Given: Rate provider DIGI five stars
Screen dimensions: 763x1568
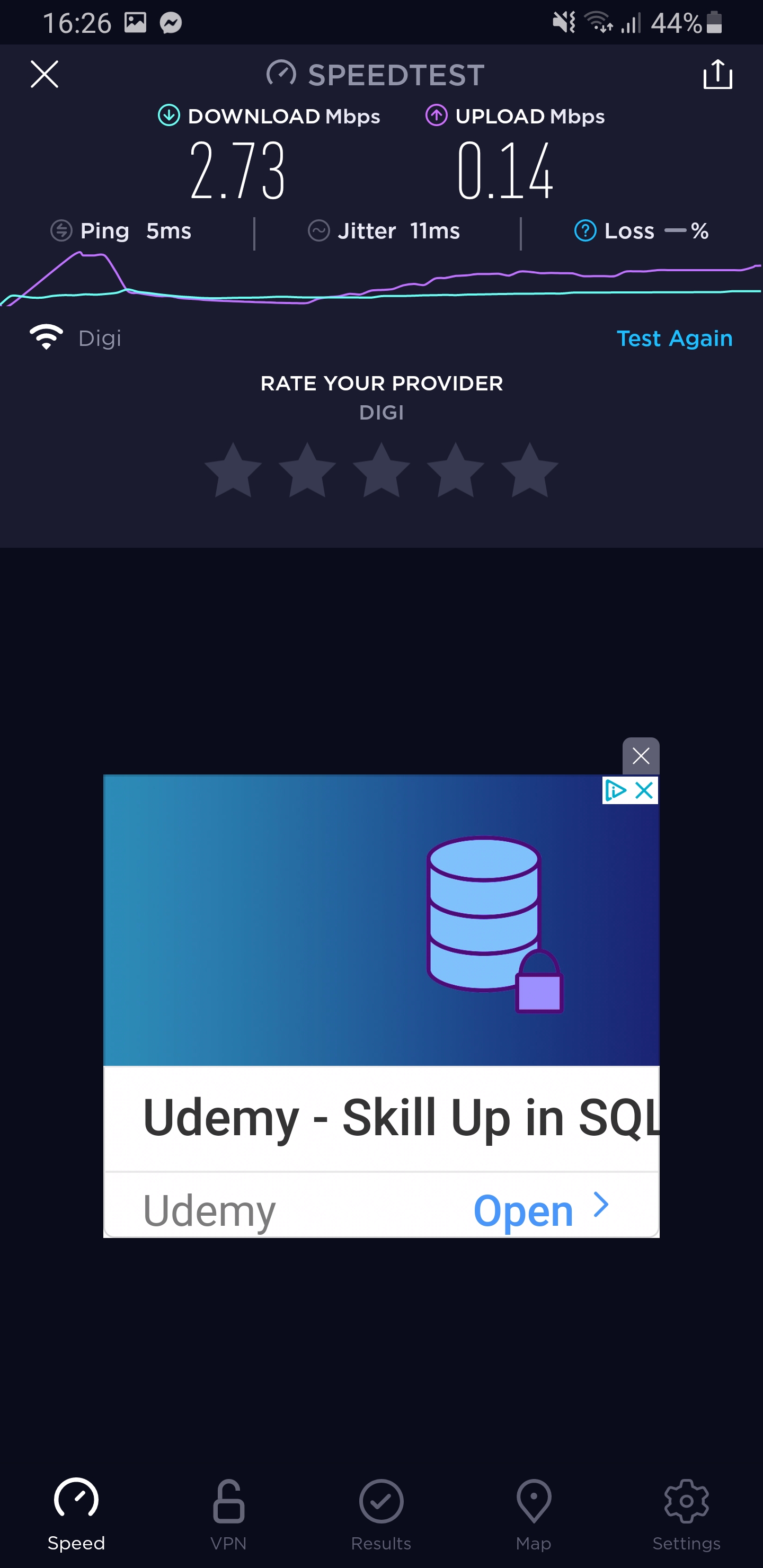Looking at the screenshot, I should tap(529, 470).
